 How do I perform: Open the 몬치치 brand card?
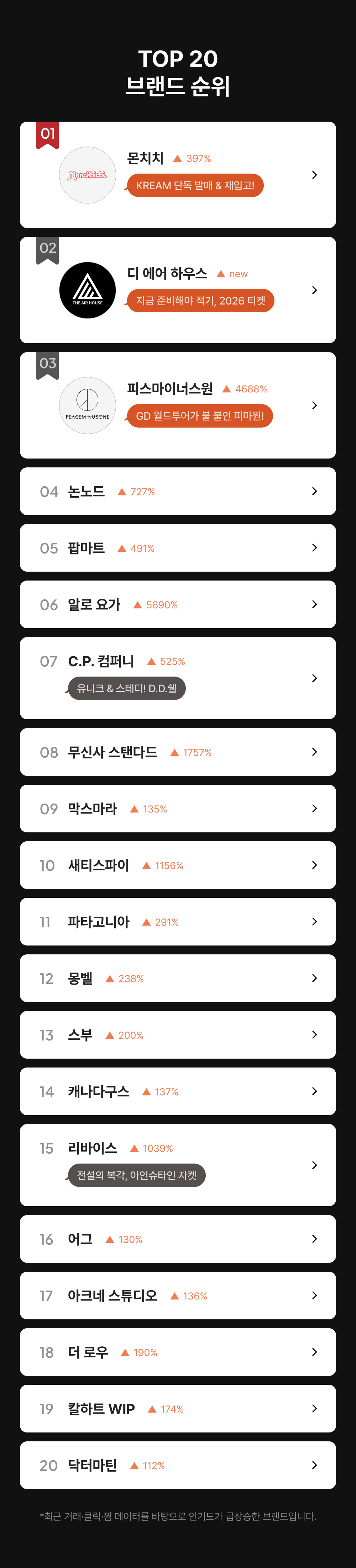(177, 175)
